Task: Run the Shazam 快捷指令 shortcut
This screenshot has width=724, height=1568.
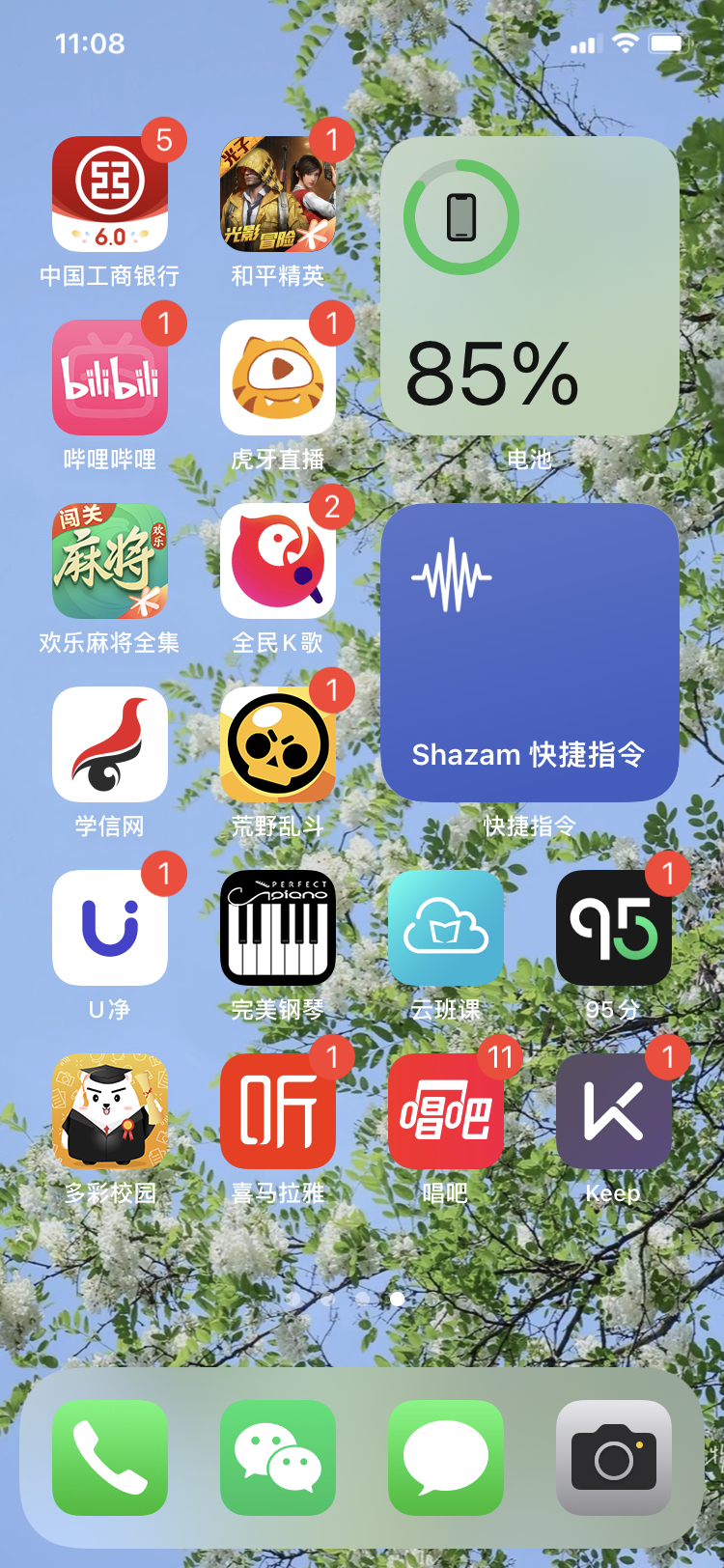Action: [x=529, y=653]
